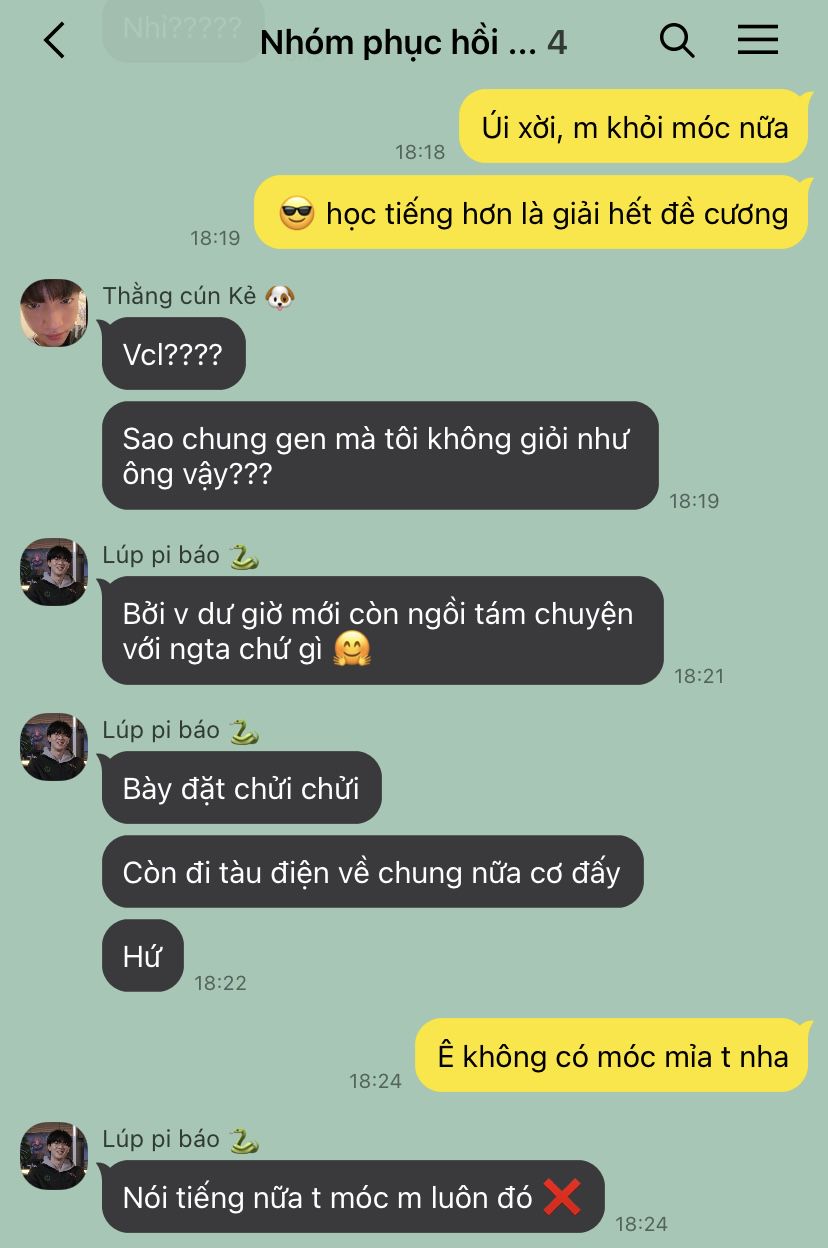Viewport: 828px width, 1248px height.
Task: Open the chat menu (hamburger icon)
Action: [757, 40]
